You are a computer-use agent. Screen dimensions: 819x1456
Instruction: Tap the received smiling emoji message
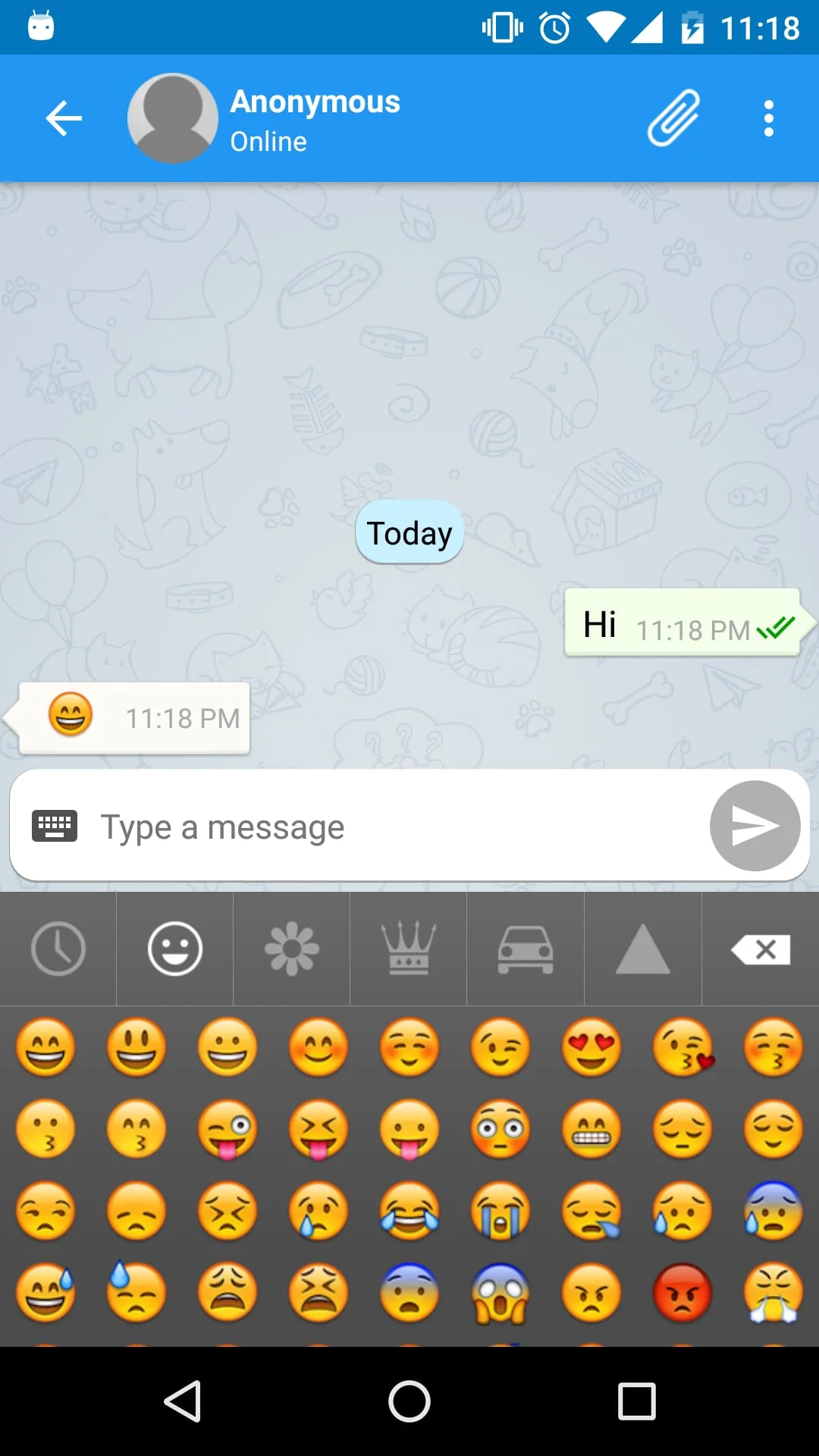(129, 717)
